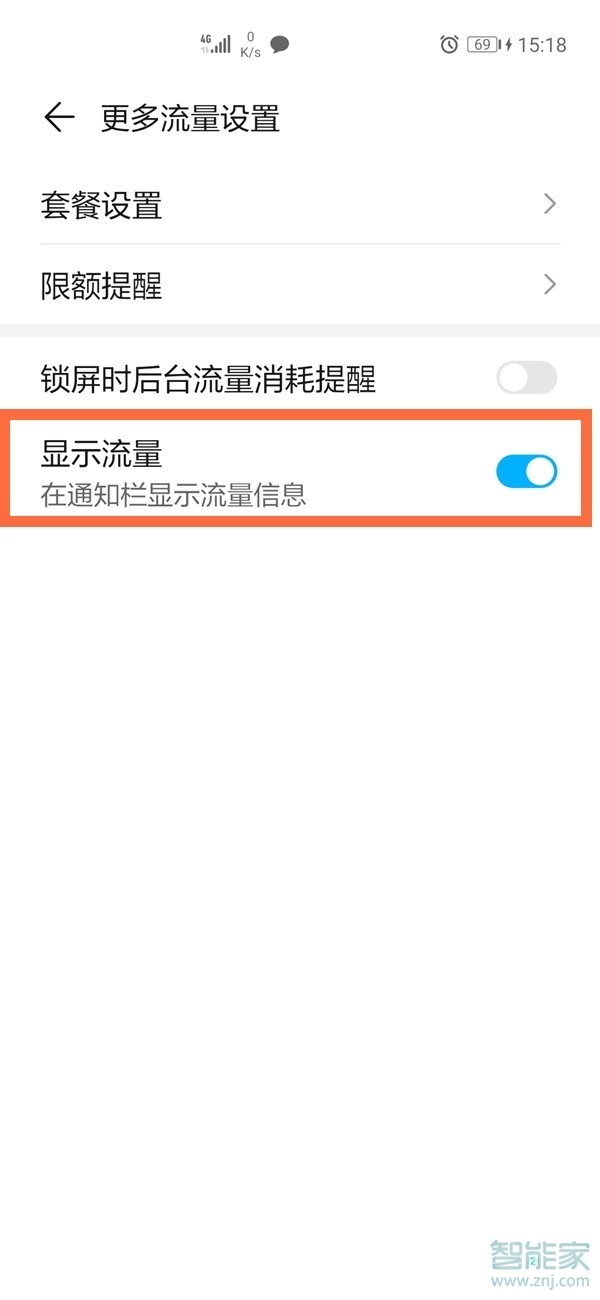Enable 锁屏时后台流量消耗提醒 switch

click(526, 378)
